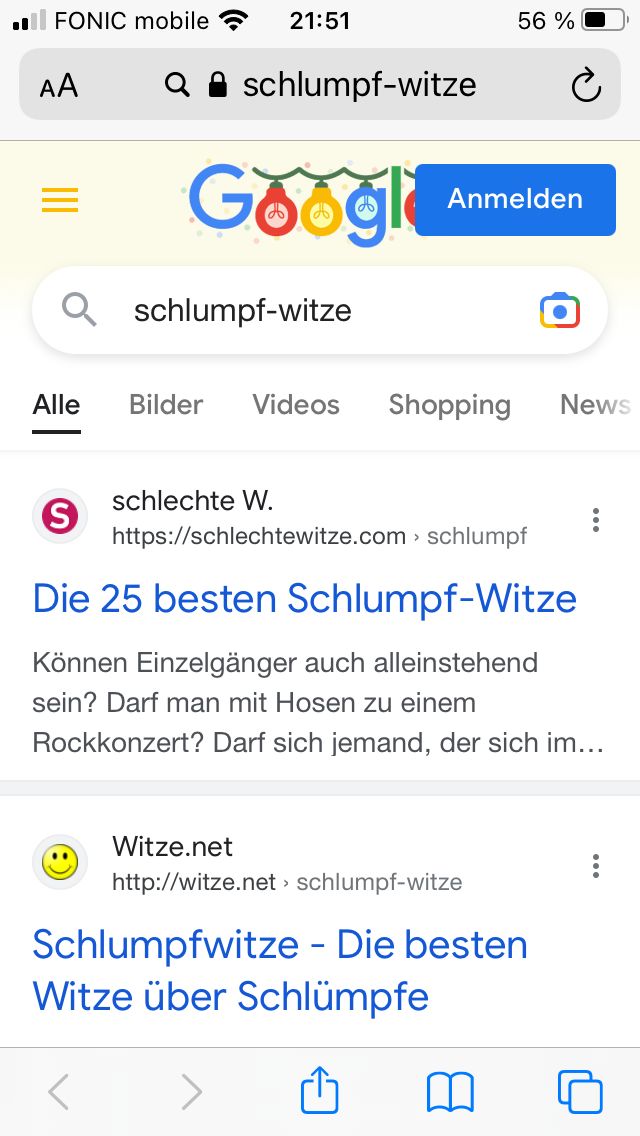The image size is (640, 1136).
Task: Switch to the Bilder tab
Action: [166, 405]
